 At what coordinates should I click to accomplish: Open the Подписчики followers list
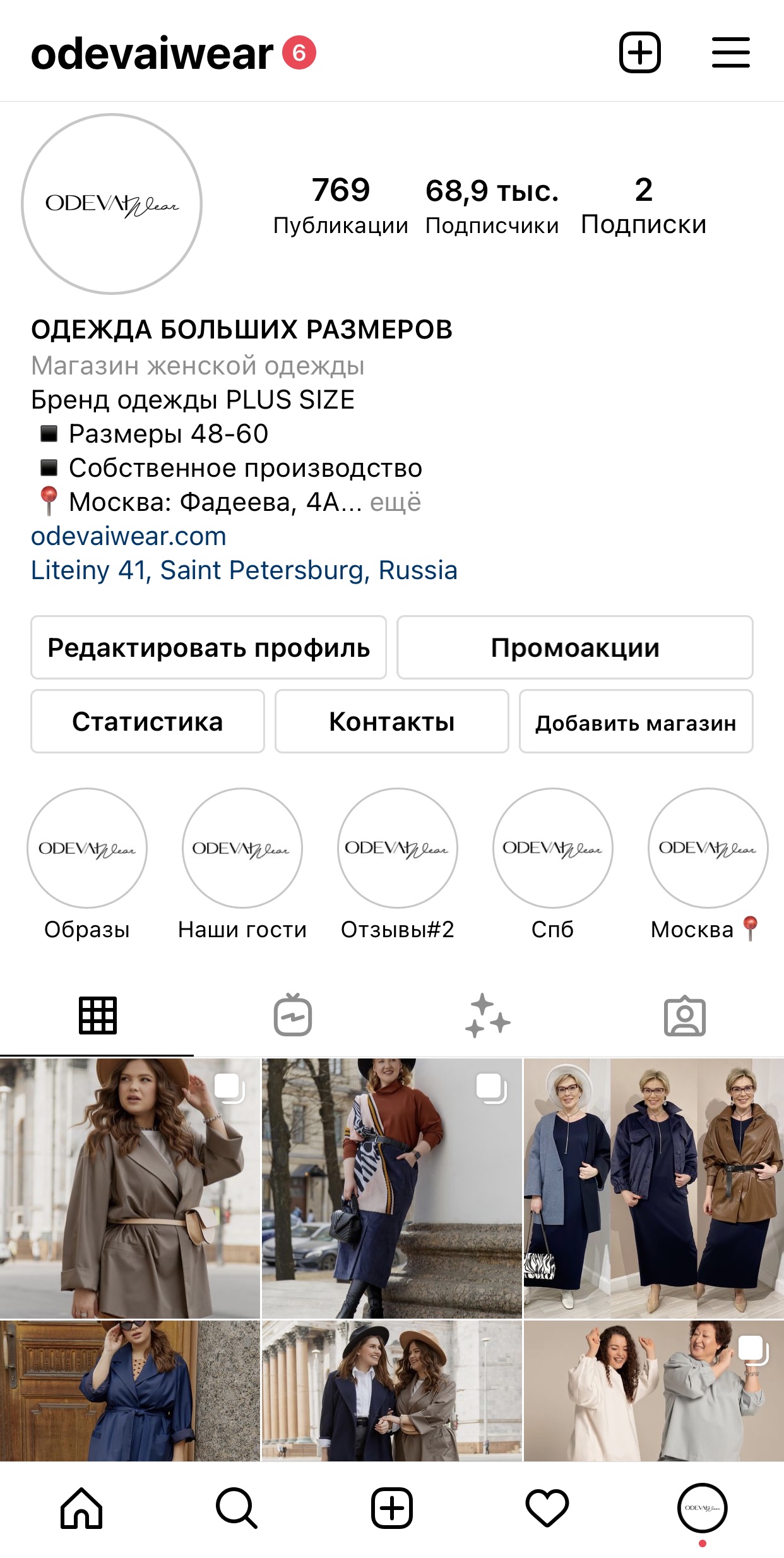pyautogui.click(x=492, y=205)
